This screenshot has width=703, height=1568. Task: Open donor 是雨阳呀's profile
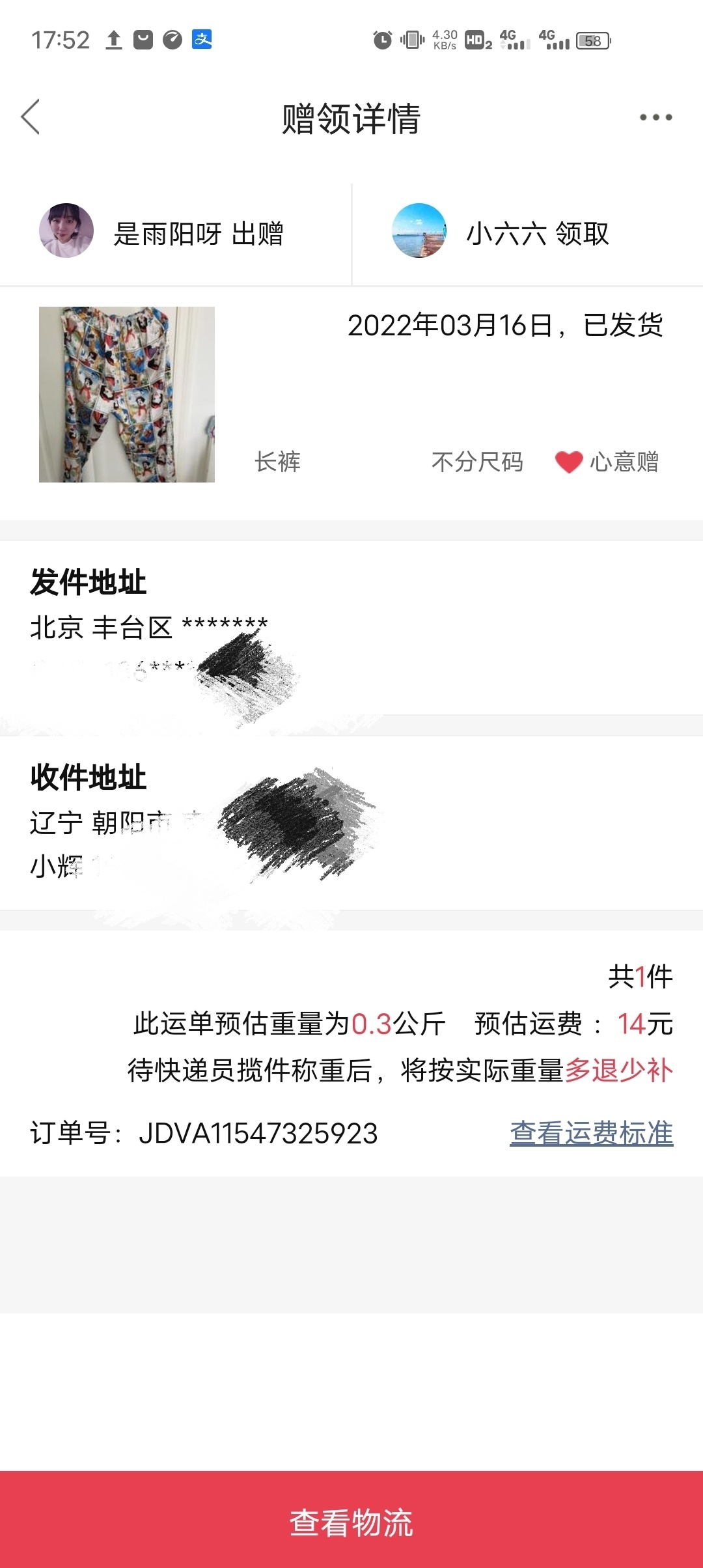click(x=66, y=231)
